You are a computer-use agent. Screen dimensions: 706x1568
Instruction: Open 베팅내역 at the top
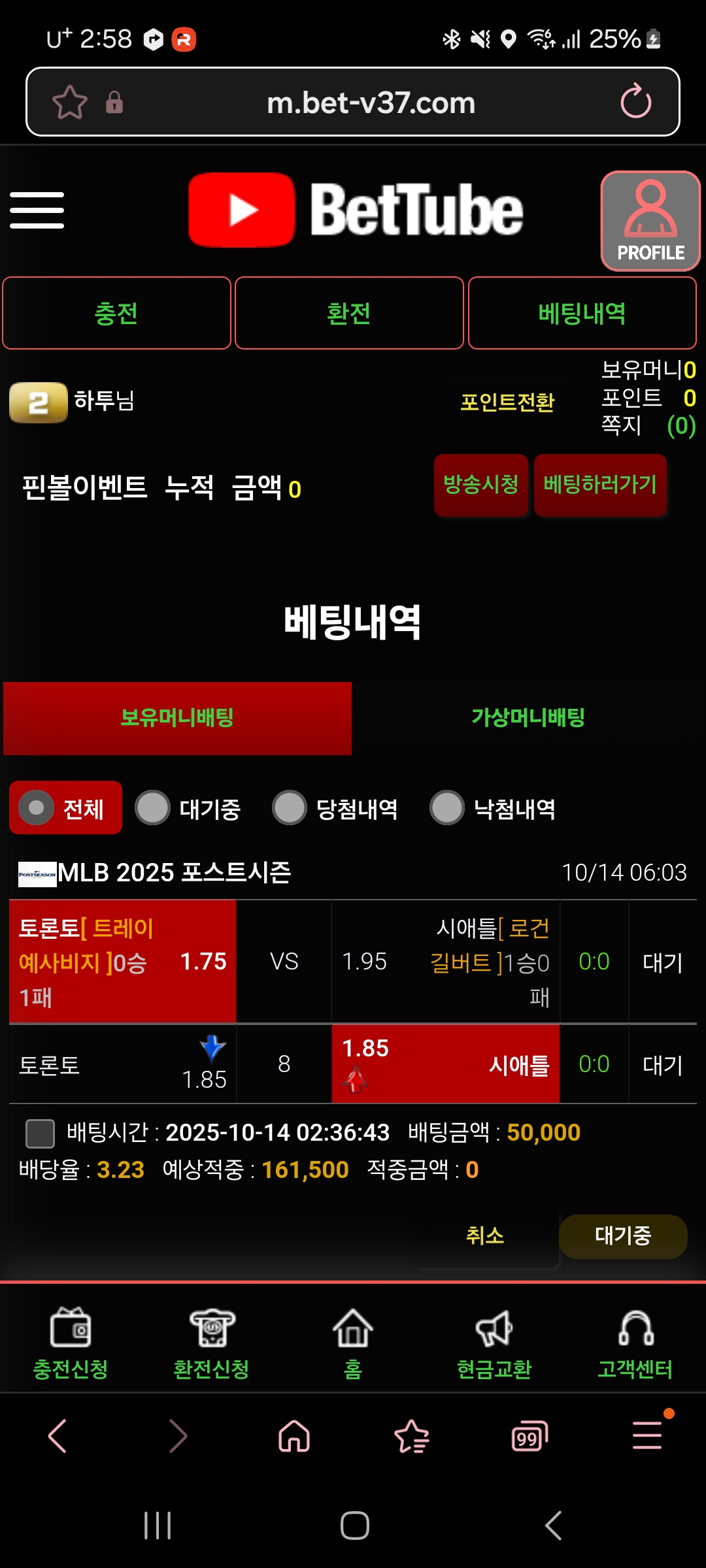[x=582, y=314]
